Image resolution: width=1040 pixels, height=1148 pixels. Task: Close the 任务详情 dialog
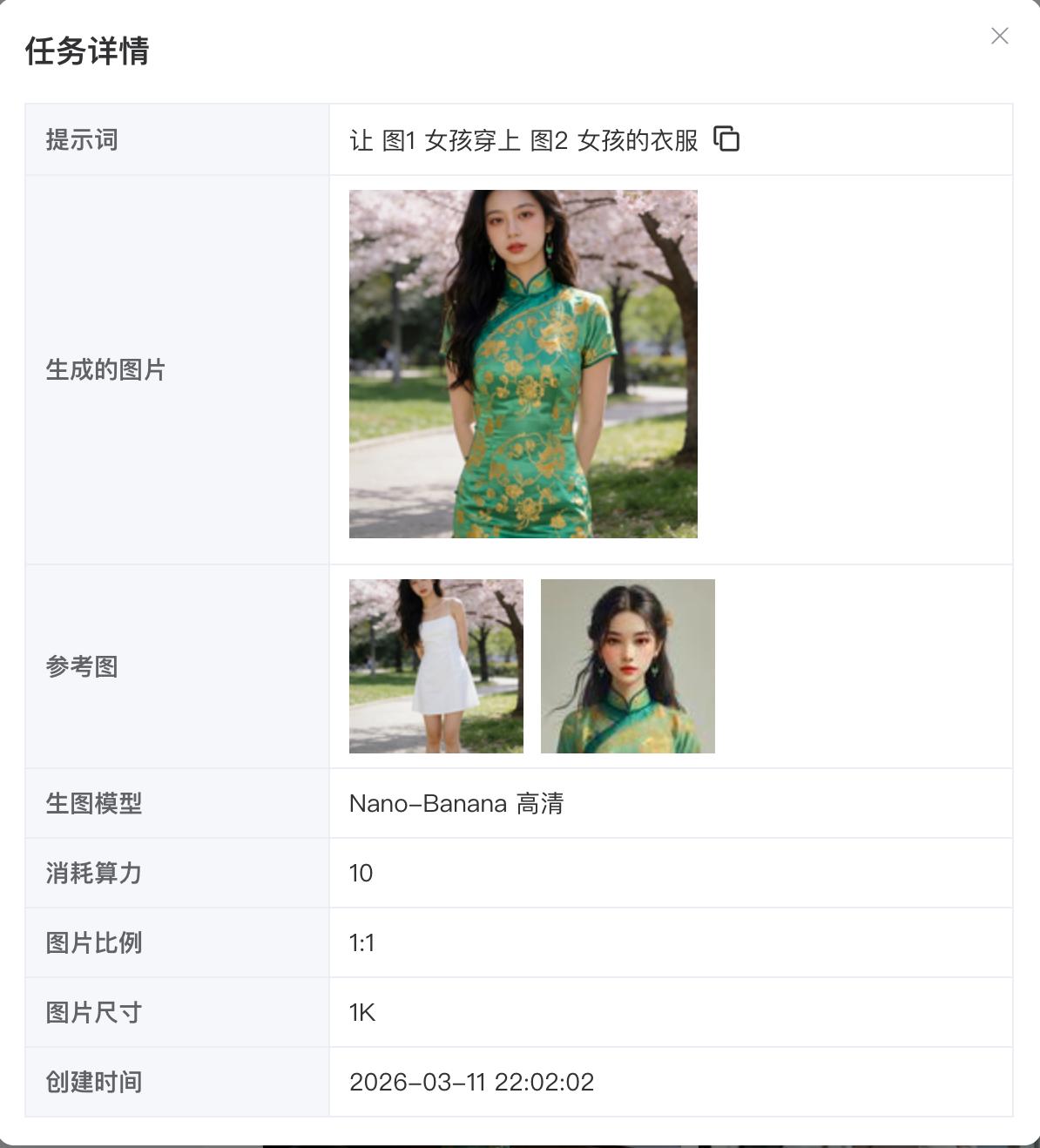[998, 37]
